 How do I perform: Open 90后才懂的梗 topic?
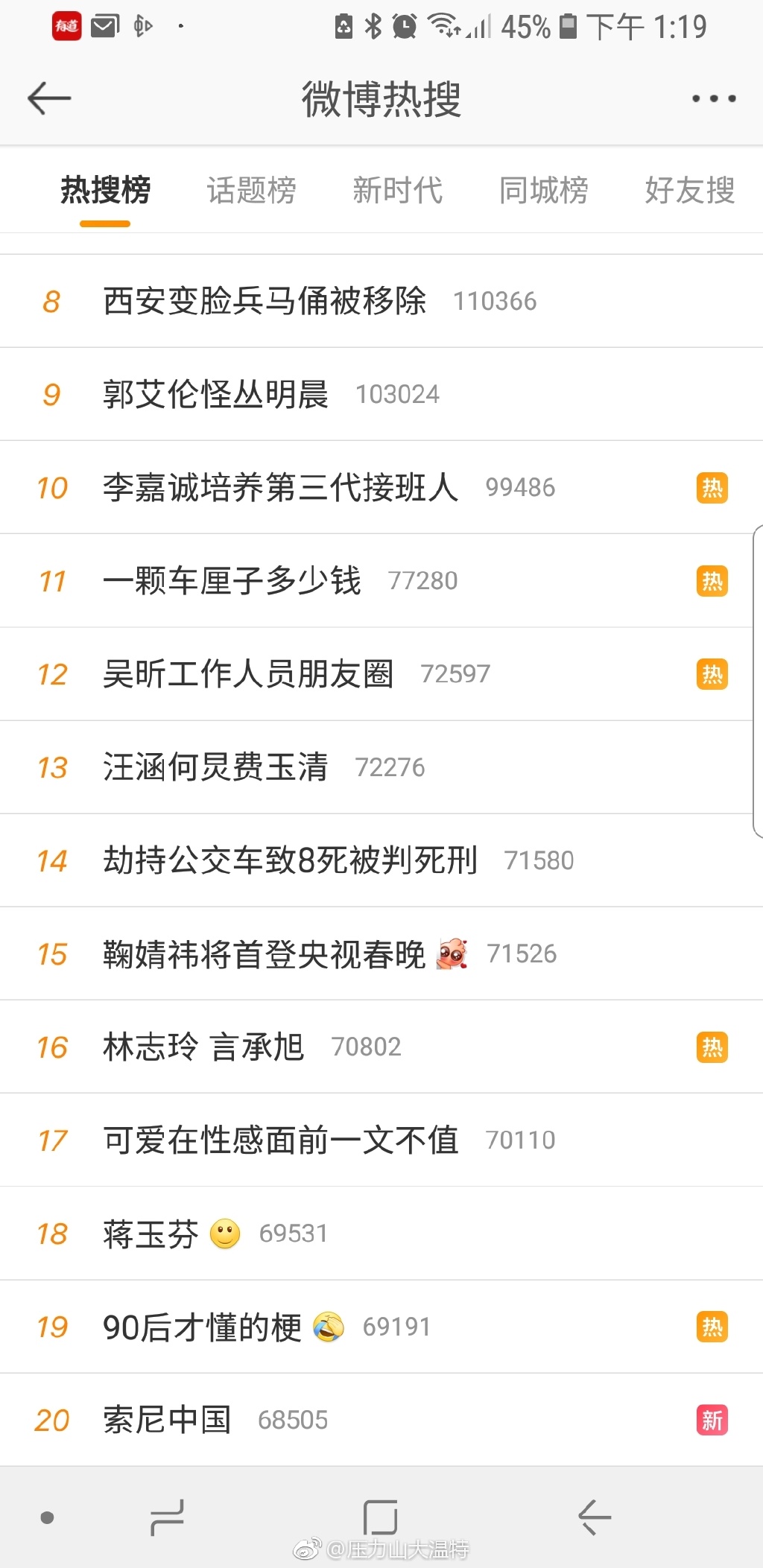point(381,1327)
